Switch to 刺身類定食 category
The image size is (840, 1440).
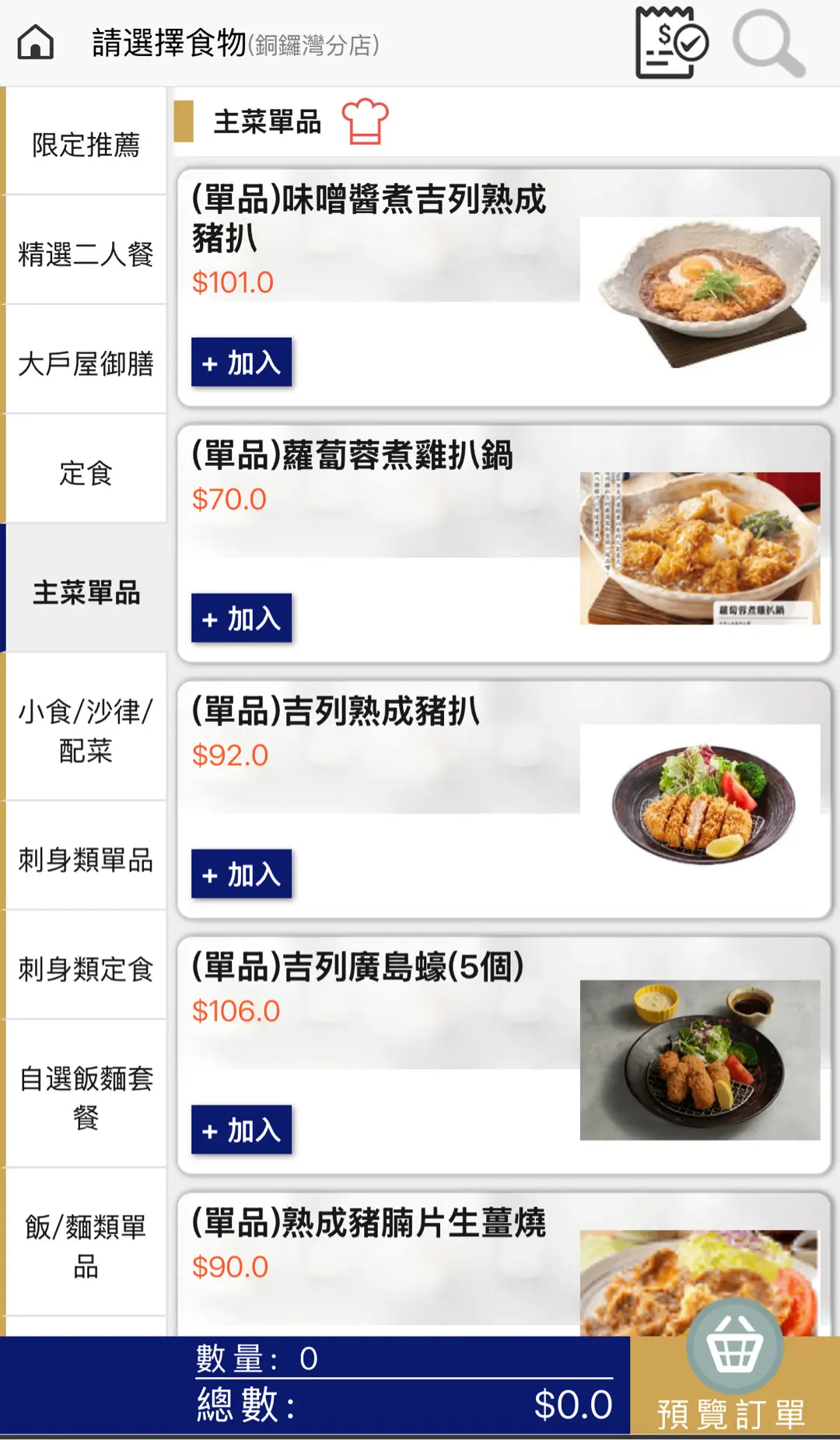[86, 969]
